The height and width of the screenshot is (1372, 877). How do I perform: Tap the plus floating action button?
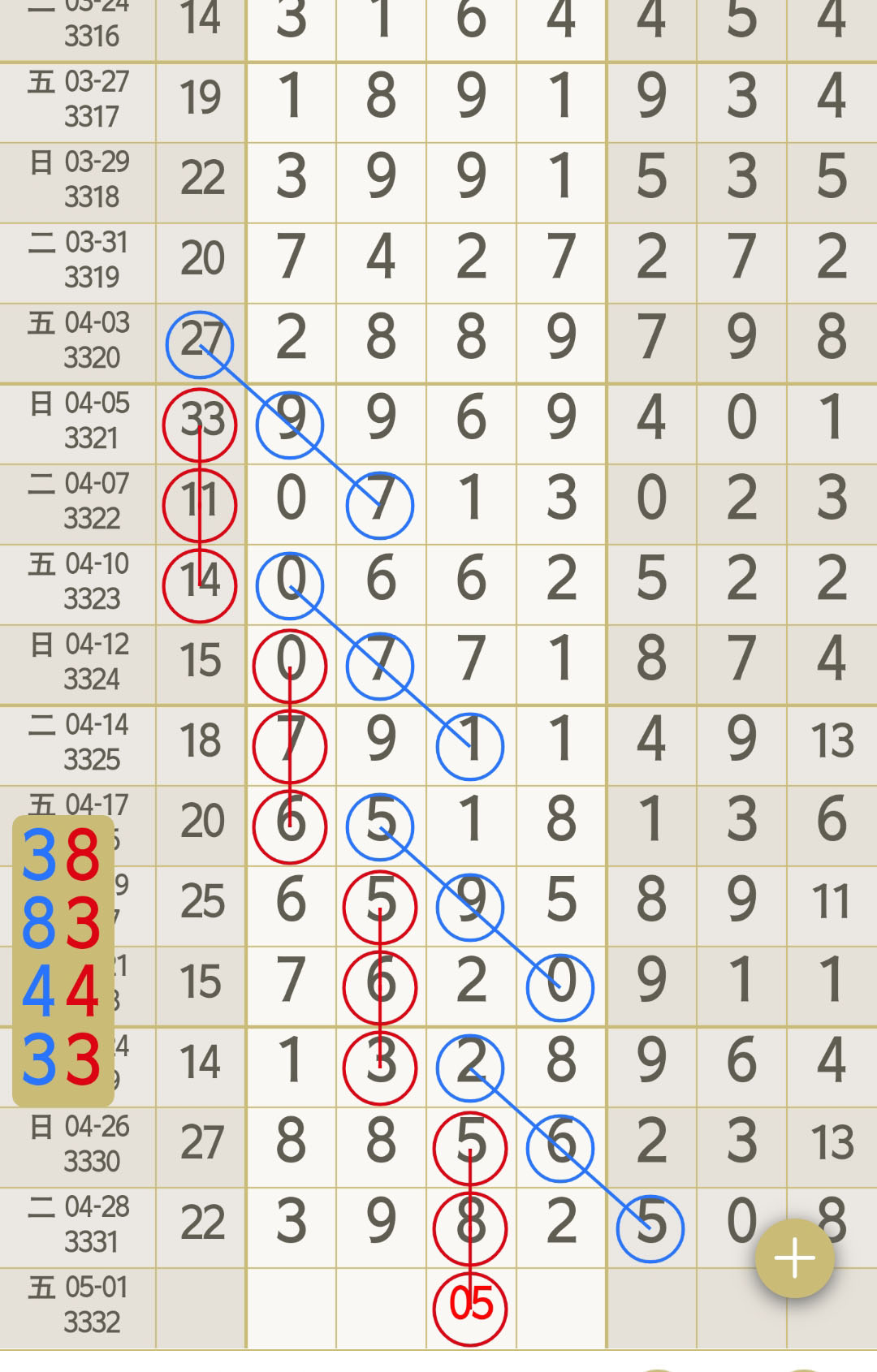[x=794, y=1258]
